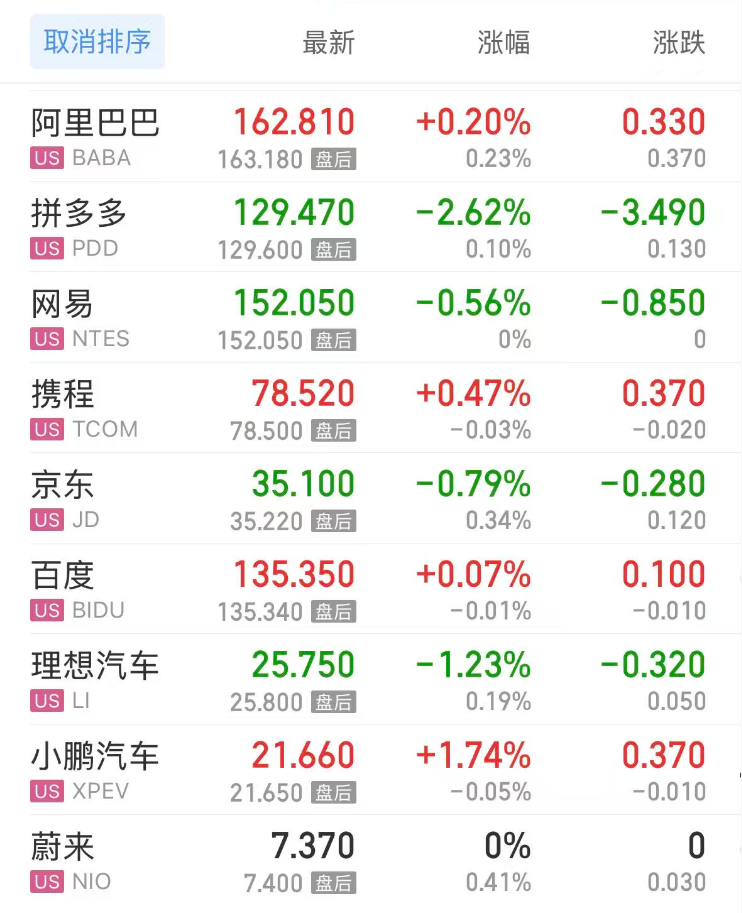Sort stocks by 涨幅 column
Screen dimensions: 742x913
(x=503, y=43)
